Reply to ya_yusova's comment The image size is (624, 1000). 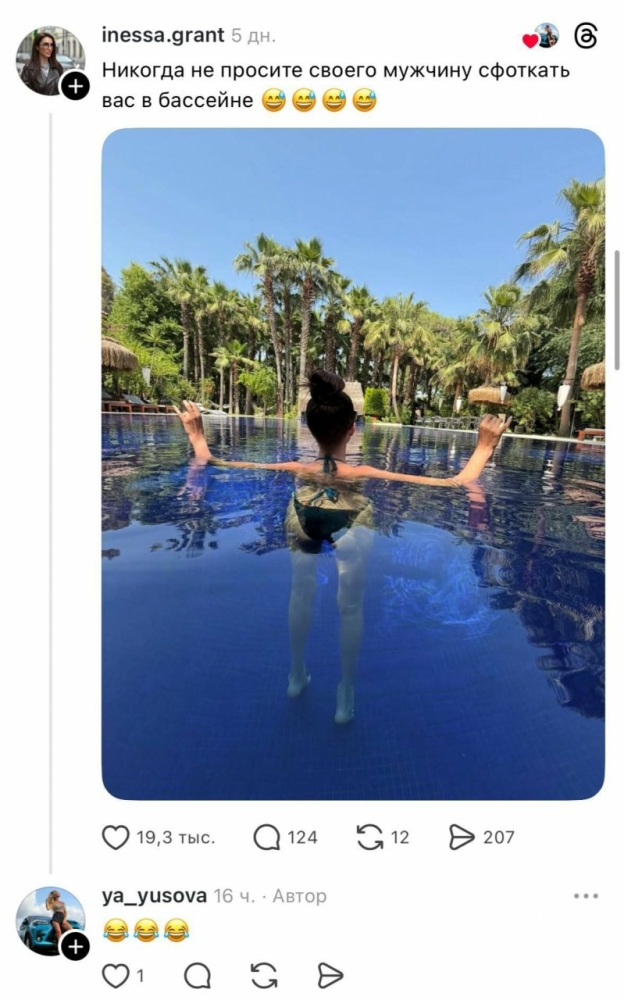click(x=198, y=975)
